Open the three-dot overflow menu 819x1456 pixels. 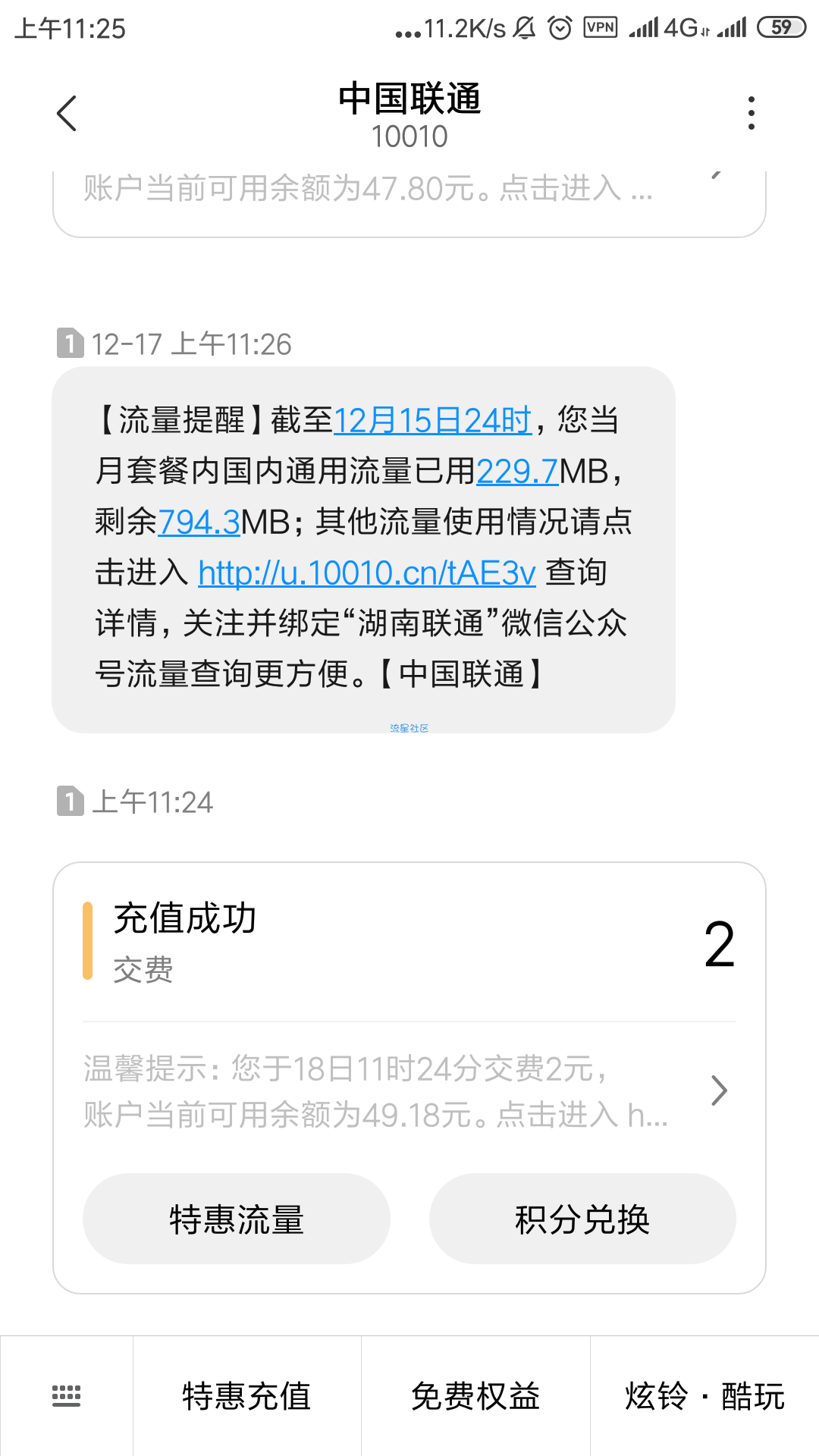coord(751,113)
